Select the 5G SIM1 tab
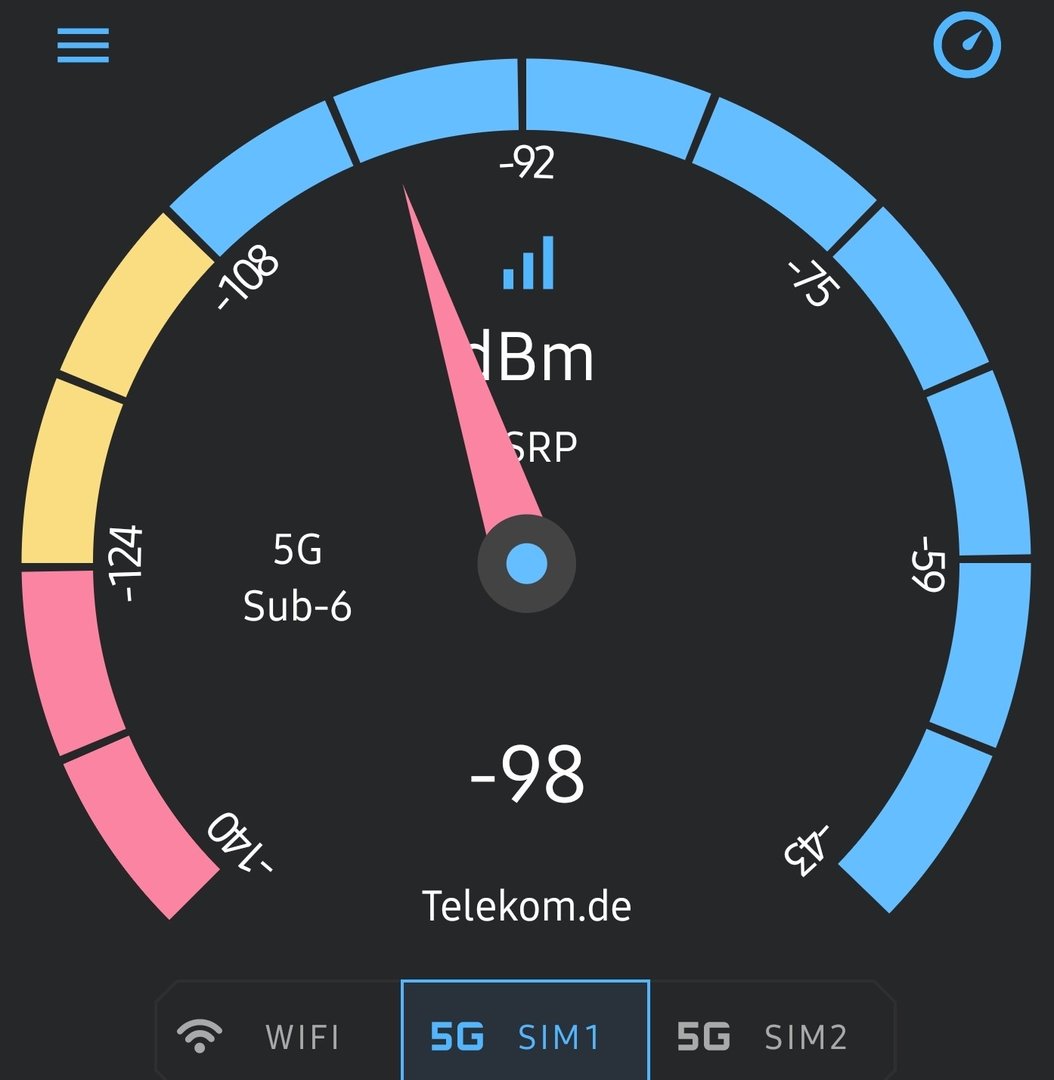The height and width of the screenshot is (1080, 1054). click(525, 1034)
